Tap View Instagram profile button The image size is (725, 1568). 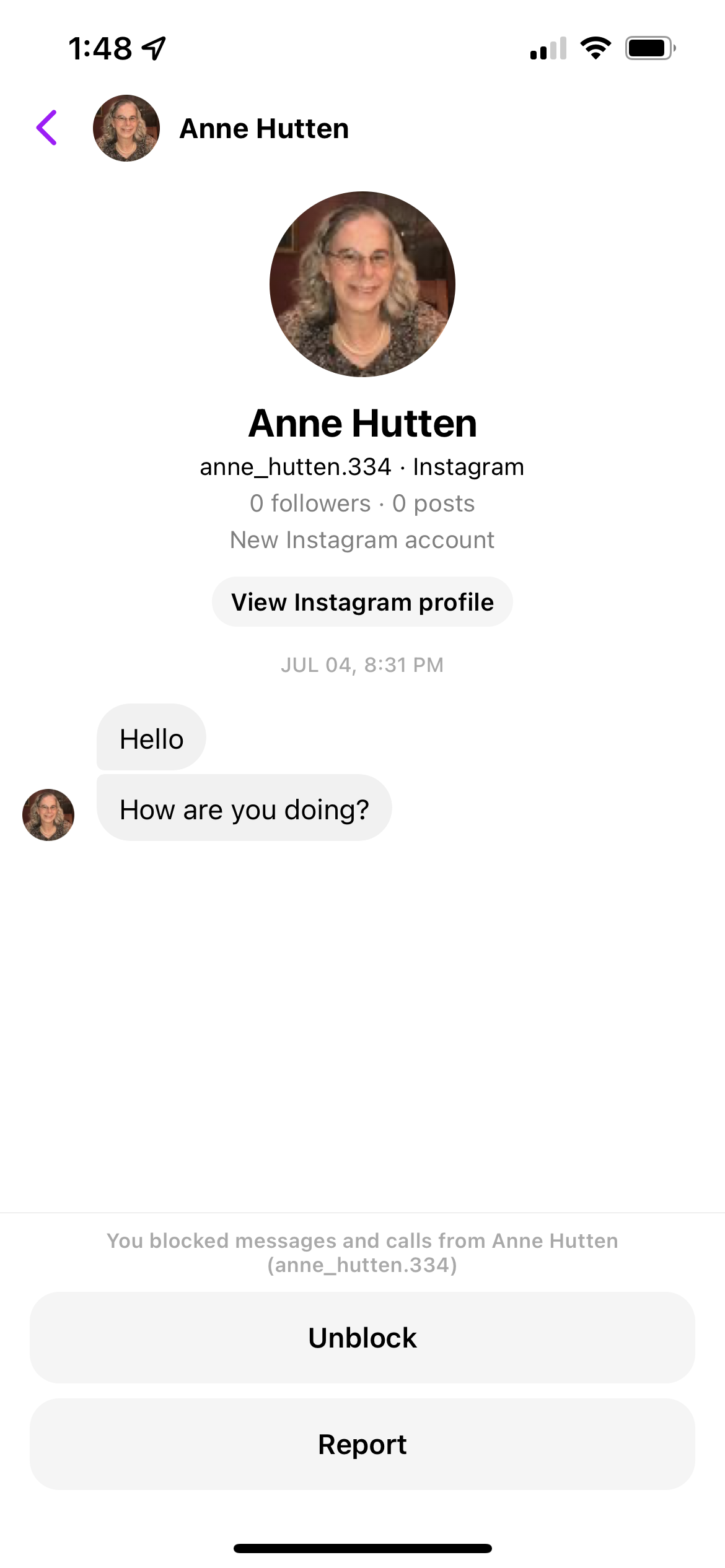click(362, 602)
